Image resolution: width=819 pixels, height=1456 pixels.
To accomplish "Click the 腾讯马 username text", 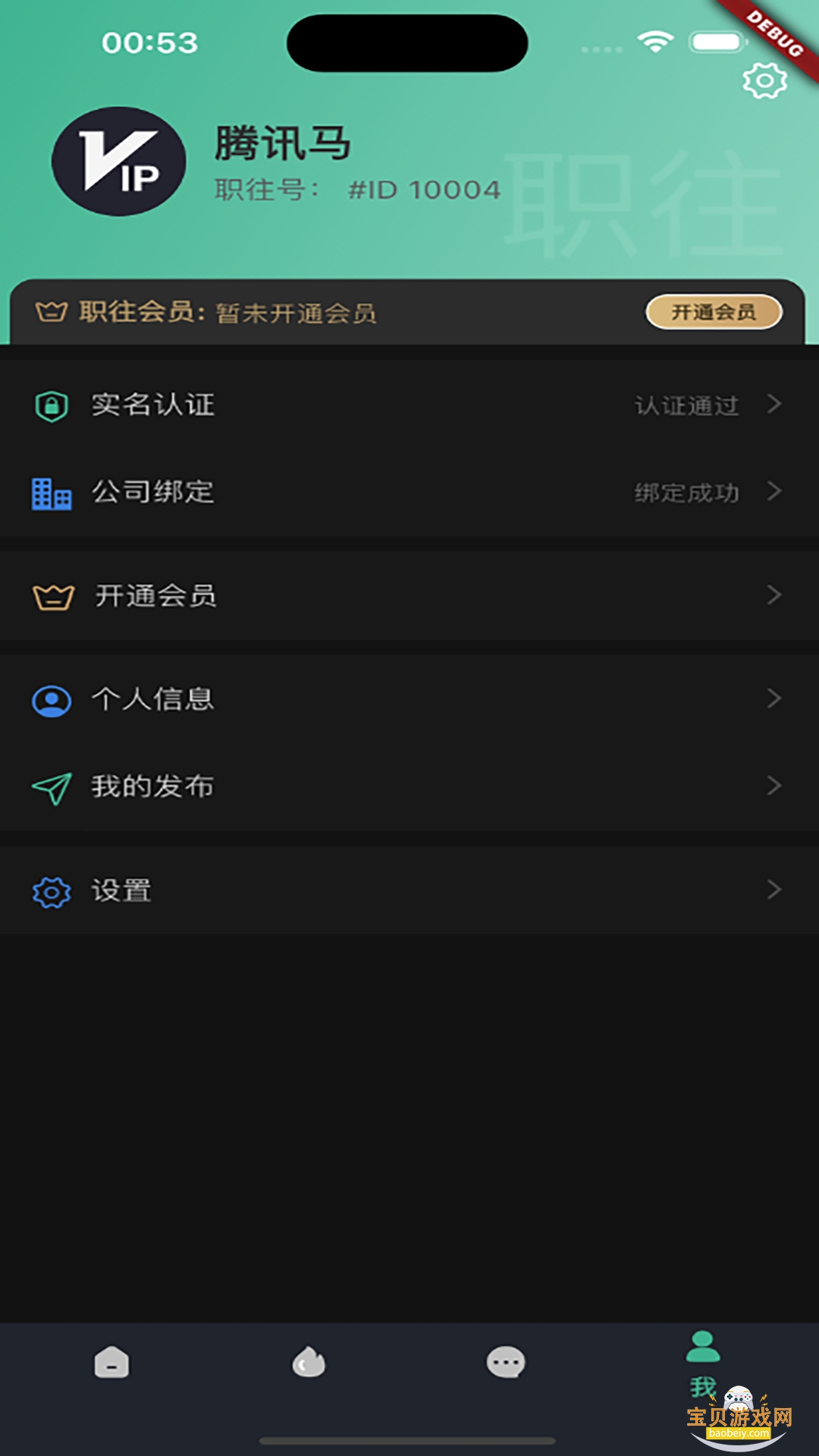I will [281, 144].
